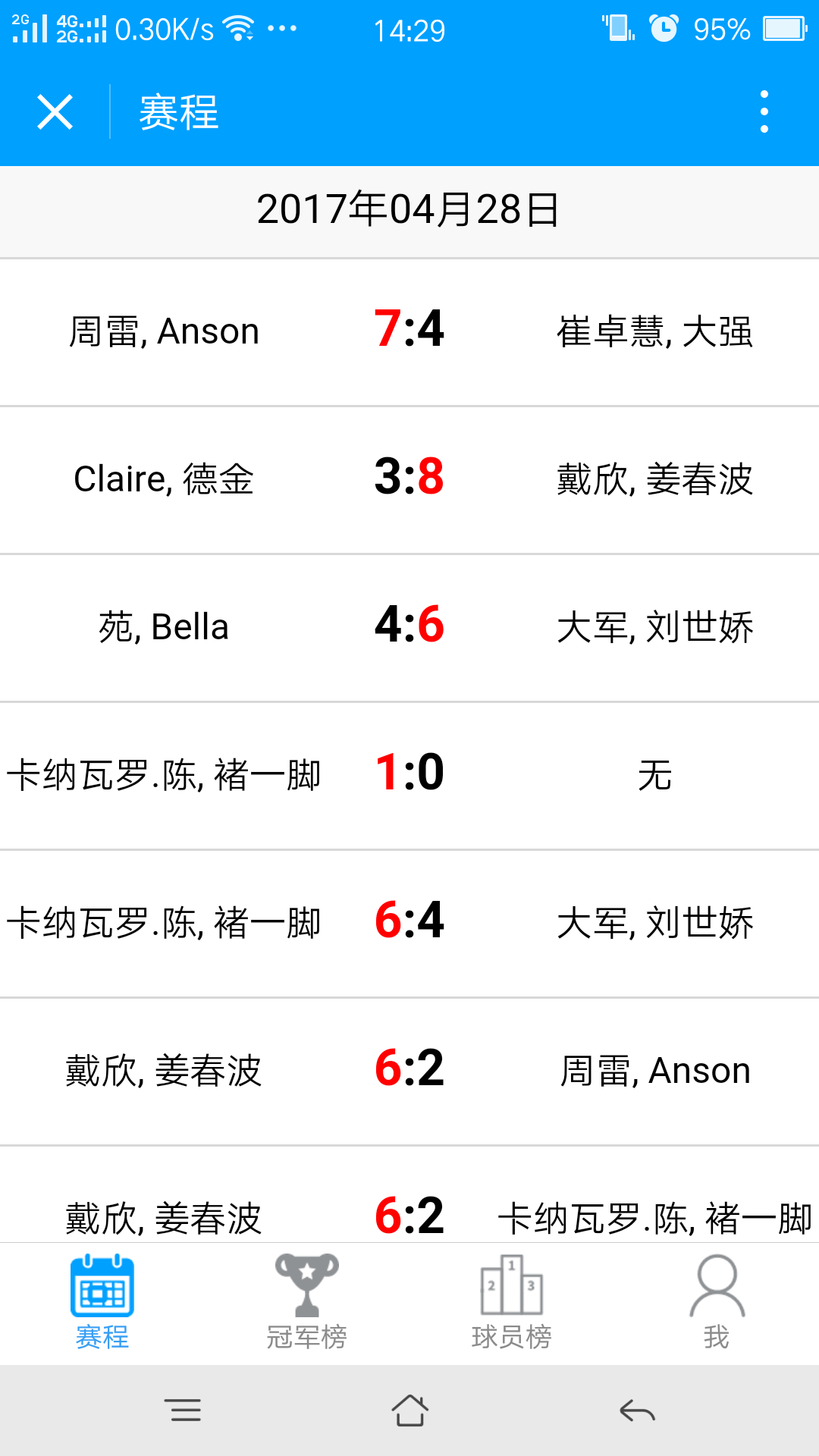The width and height of the screenshot is (819, 1456).
Task: Open the 1:0 match against 无
Action: [409, 776]
